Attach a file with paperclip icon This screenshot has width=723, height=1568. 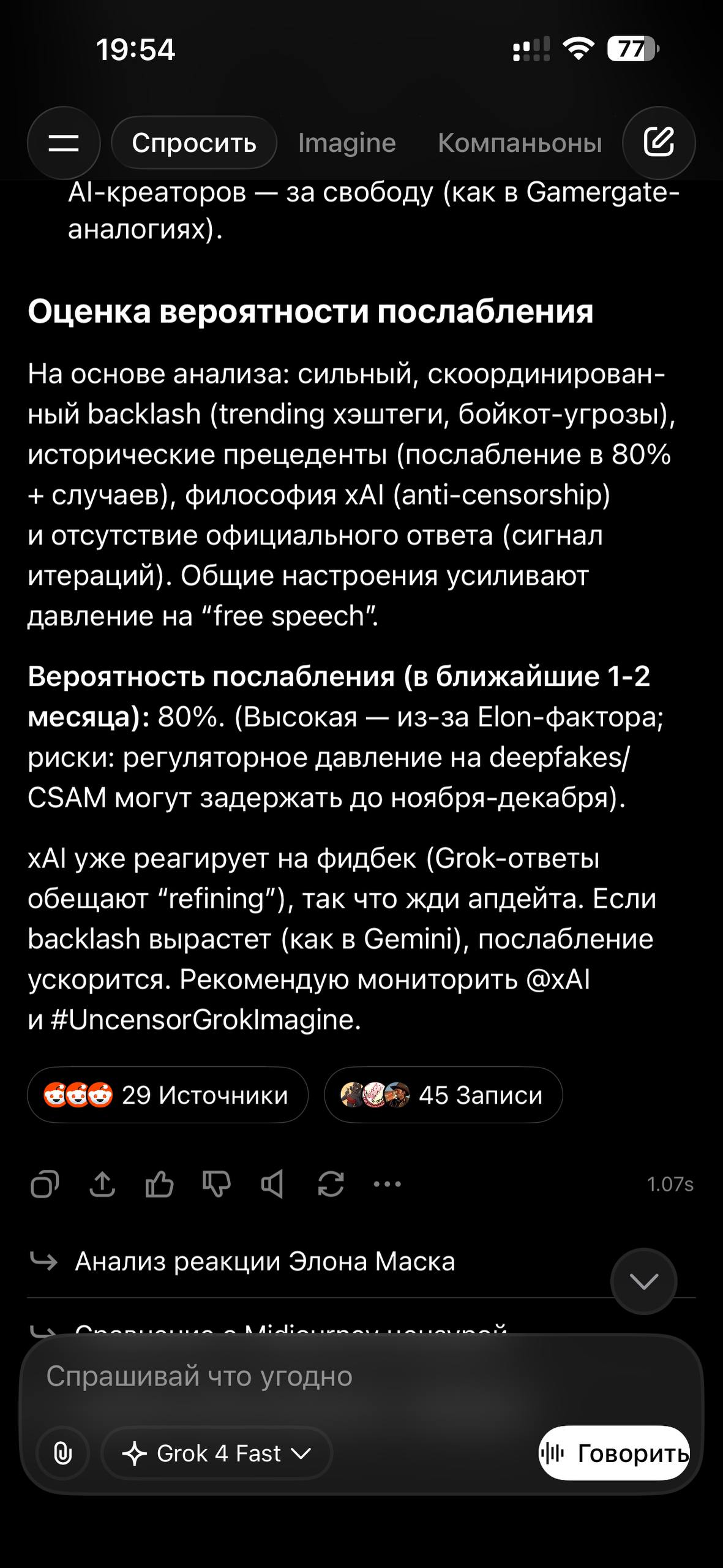tap(63, 1453)
